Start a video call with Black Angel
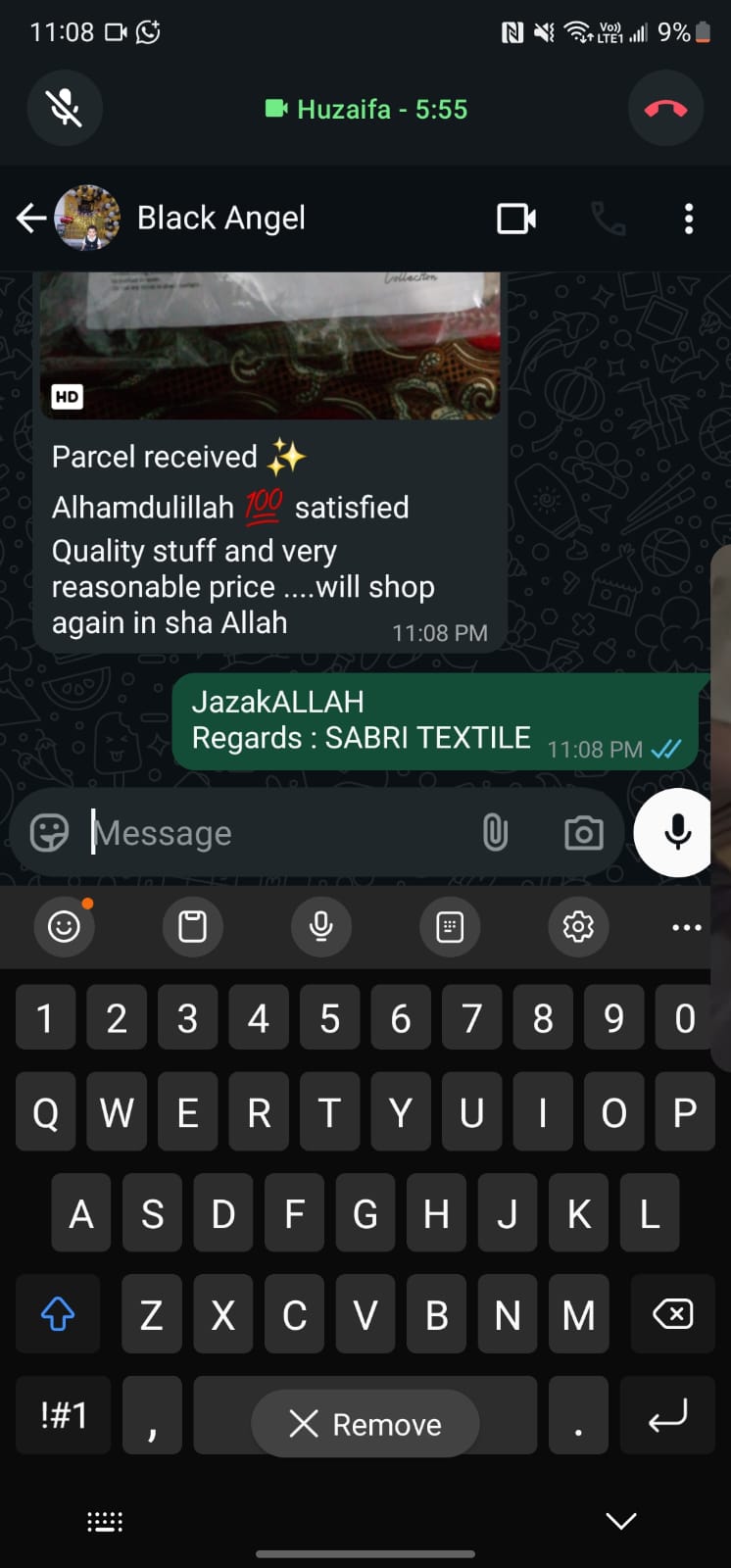The width and height of the screenshot is (731, 1568). [x=515, y=218]
